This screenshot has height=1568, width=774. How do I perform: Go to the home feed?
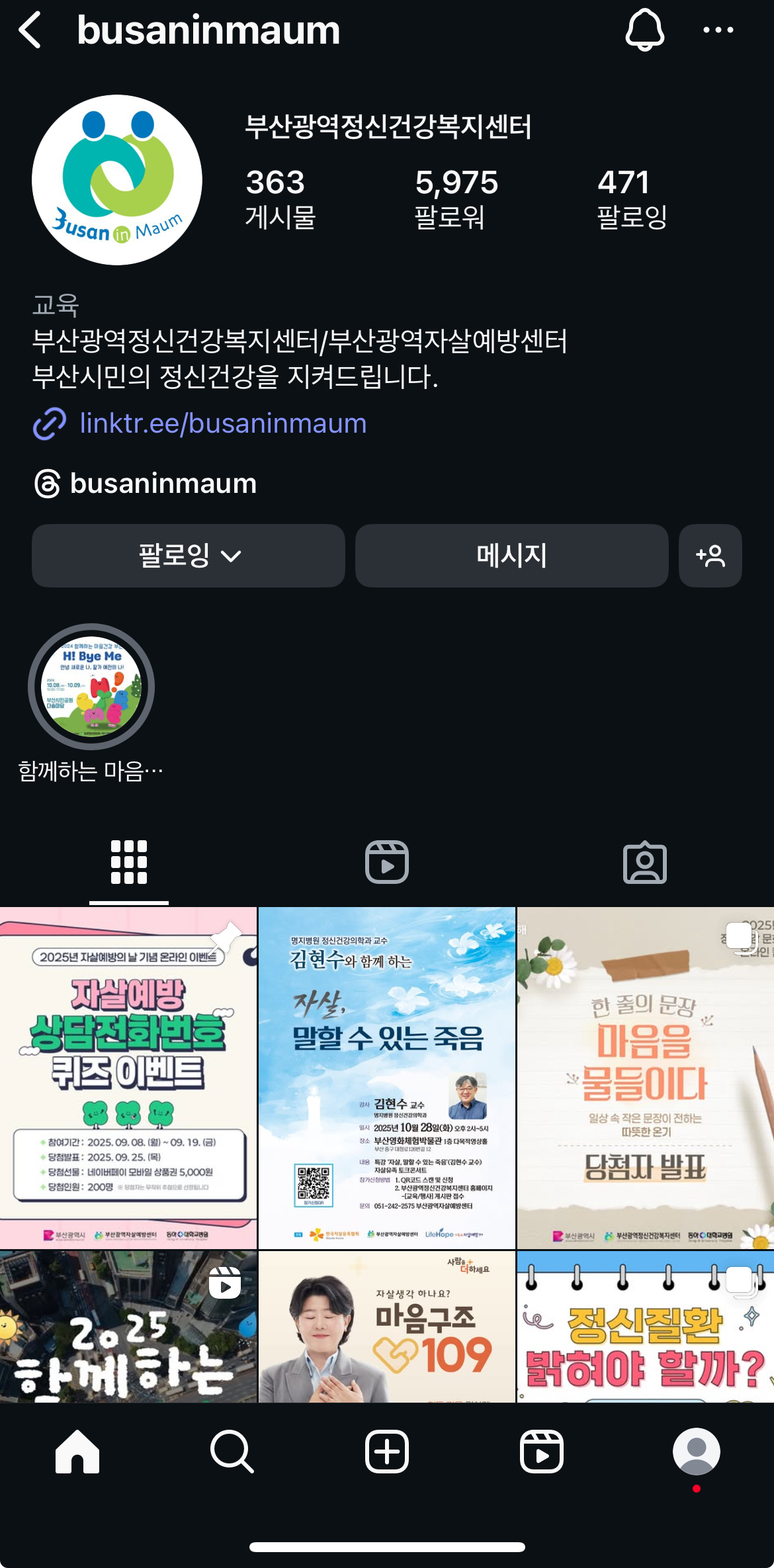(77, 1452)
